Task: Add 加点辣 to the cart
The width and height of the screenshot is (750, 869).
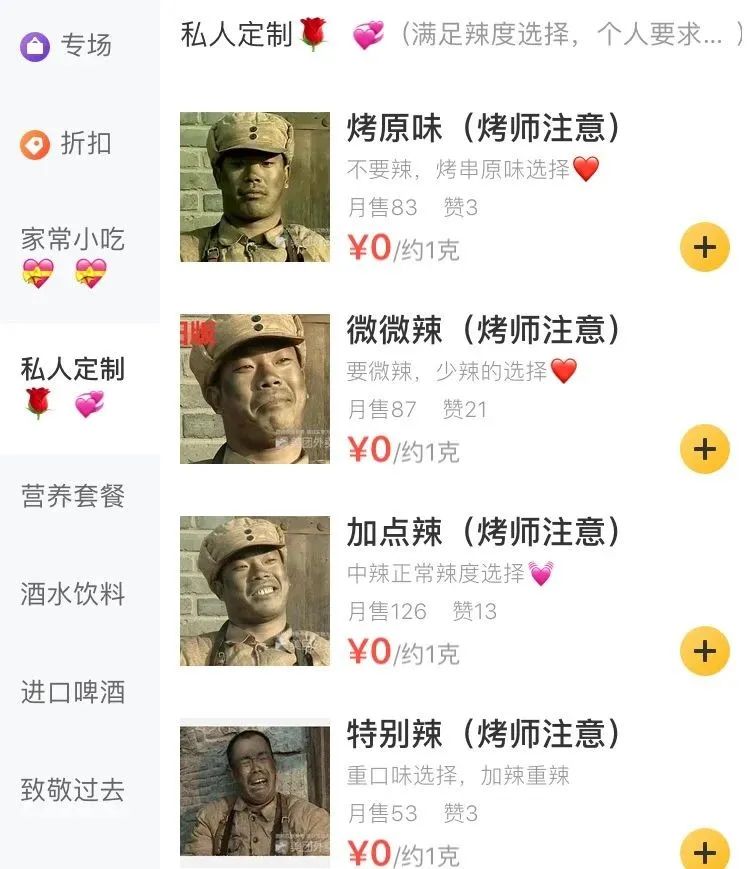Action: click(x=704, y=651)
